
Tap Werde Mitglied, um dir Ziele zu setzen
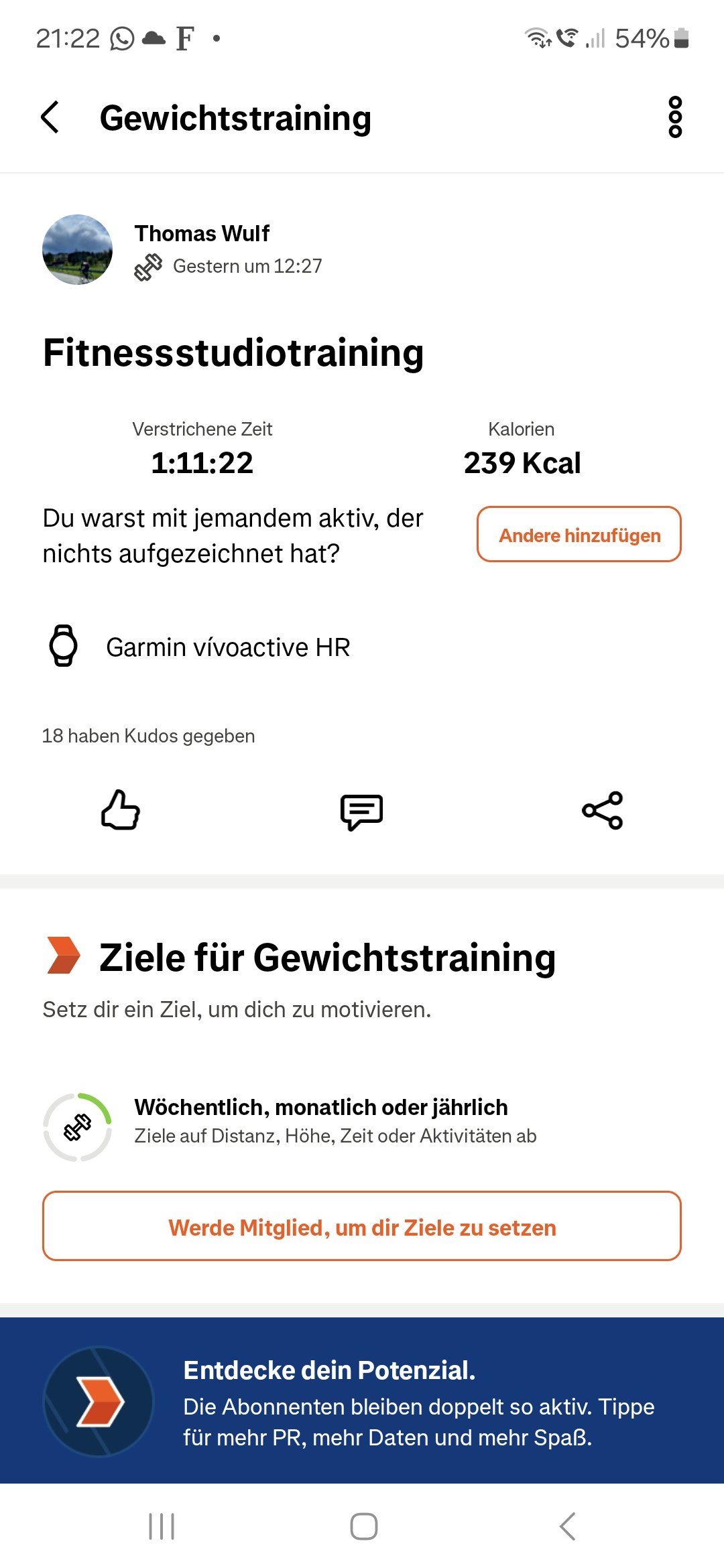click(x=362, y=1226)
